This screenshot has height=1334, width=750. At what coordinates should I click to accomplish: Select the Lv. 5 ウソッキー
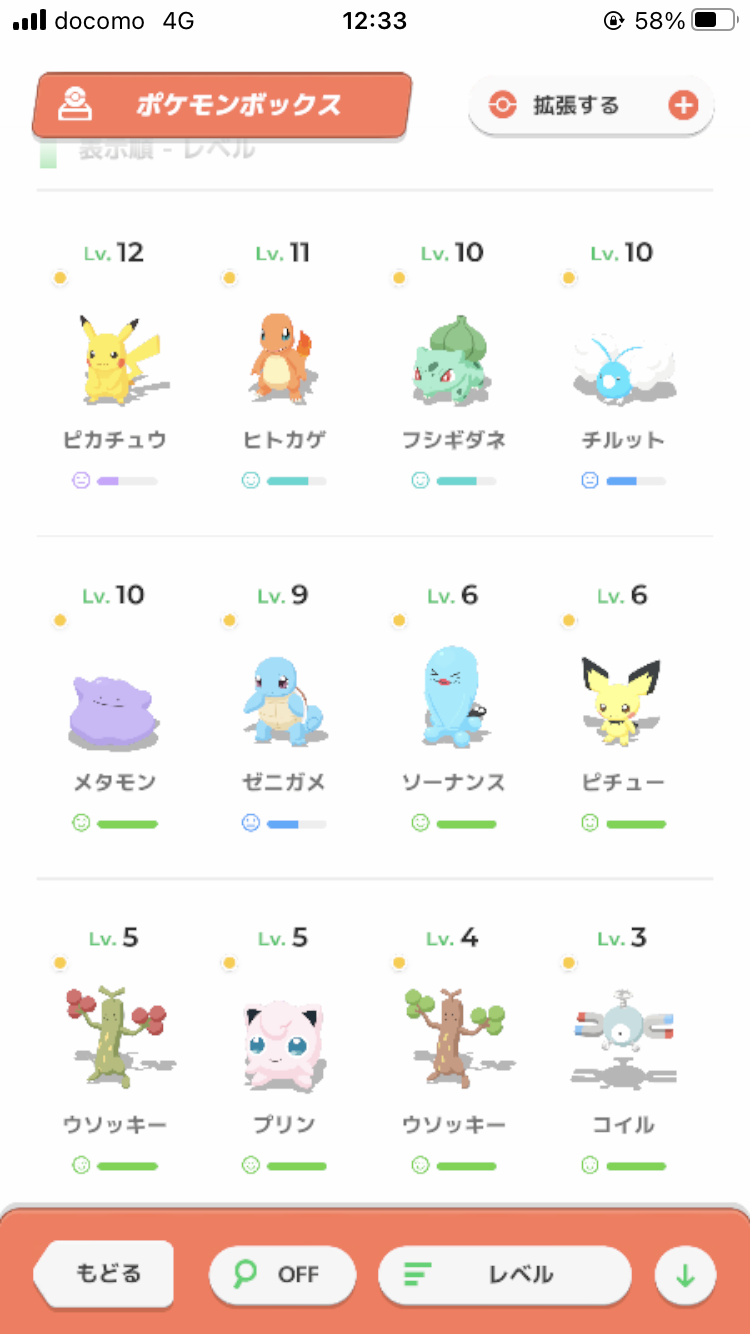pos(114,1044)
